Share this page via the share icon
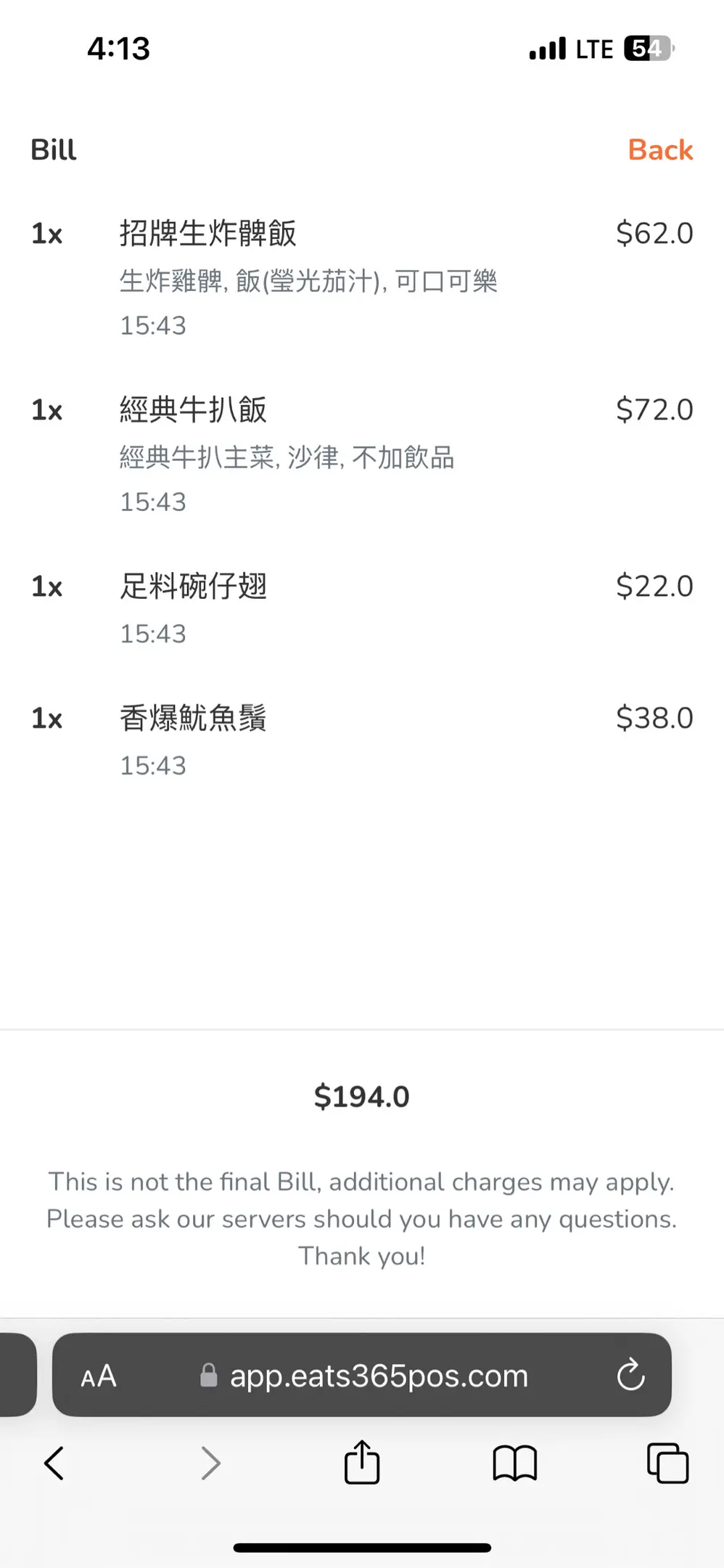This screenshot has width=724, height=1568. point(362,1462)
